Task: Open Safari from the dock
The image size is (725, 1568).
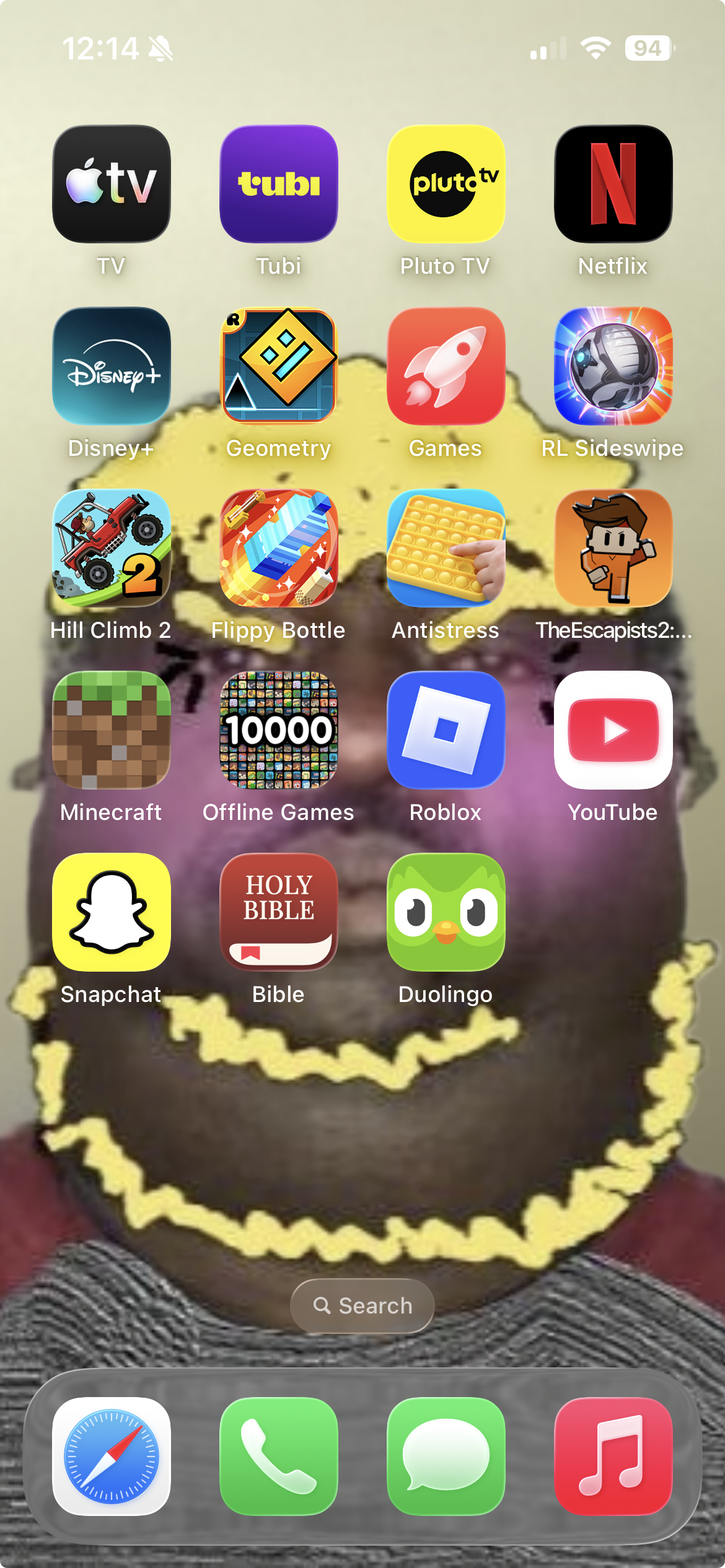Action: [112, 1457]
